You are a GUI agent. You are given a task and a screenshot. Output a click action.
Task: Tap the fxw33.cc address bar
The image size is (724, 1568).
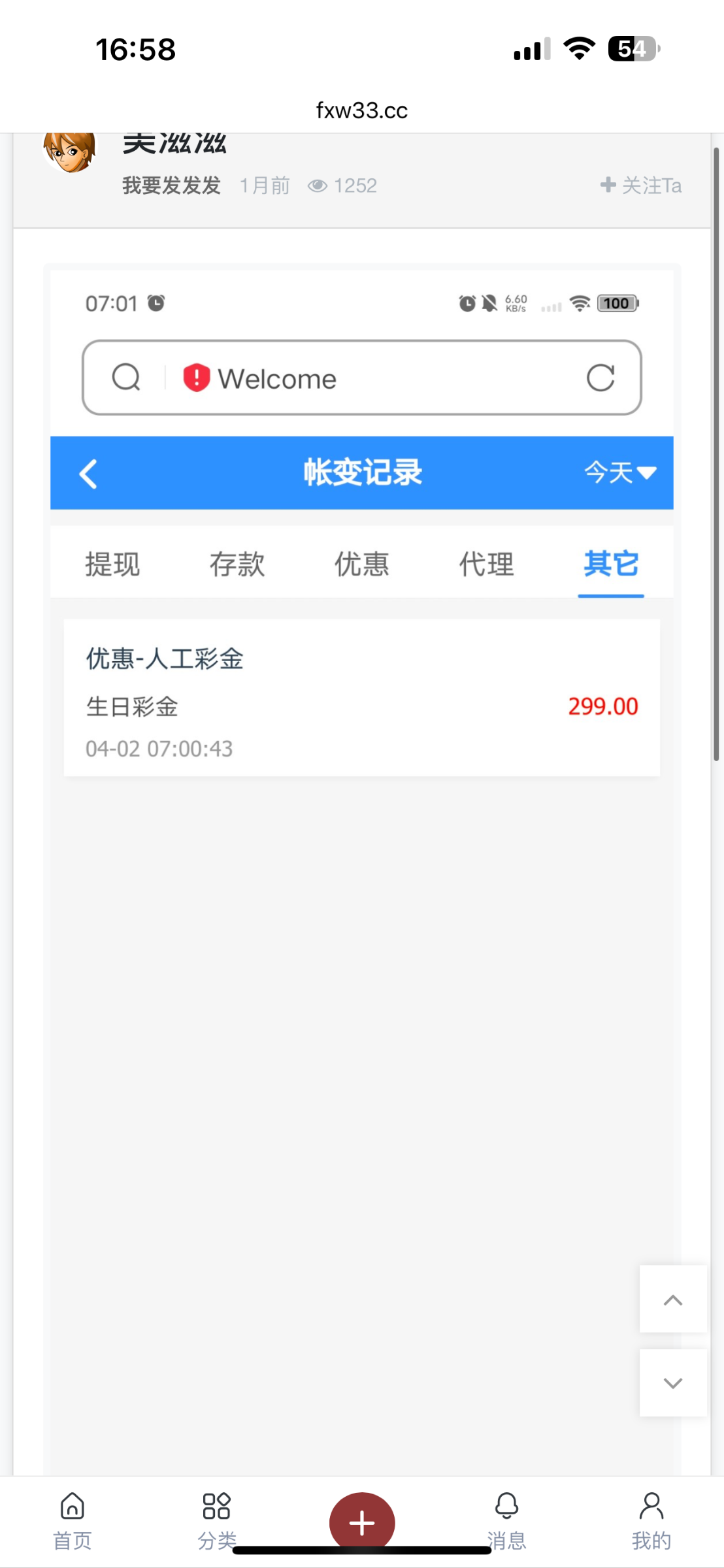pyautogui.click(x=361, y=110)
